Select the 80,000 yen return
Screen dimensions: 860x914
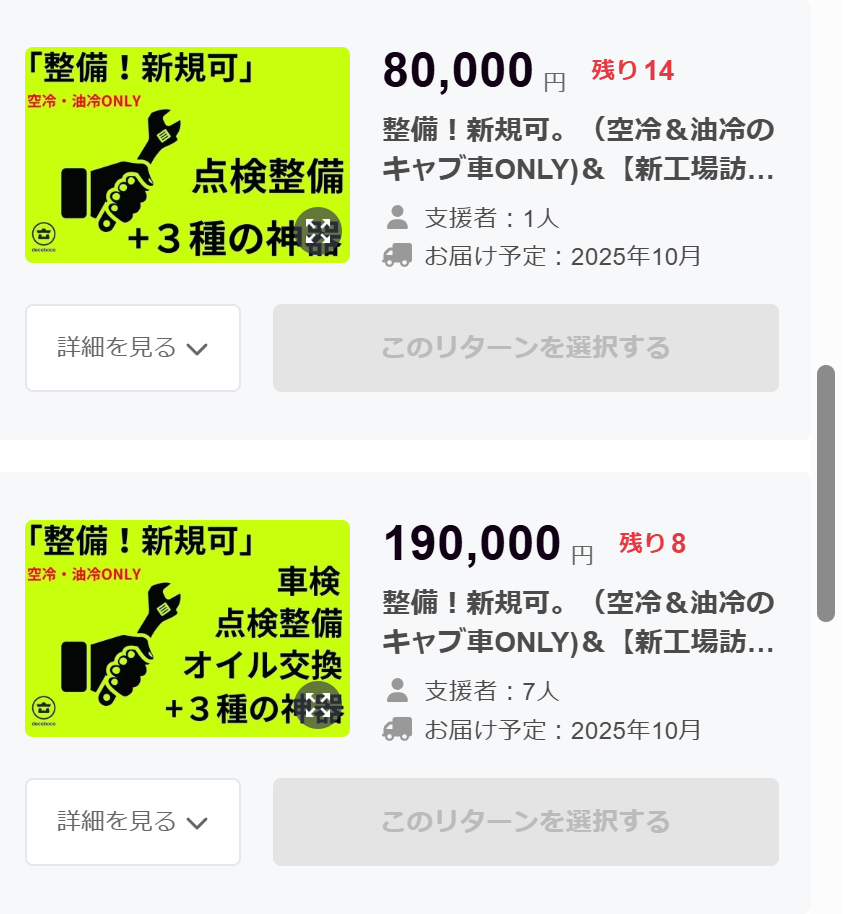pos(525,348)
